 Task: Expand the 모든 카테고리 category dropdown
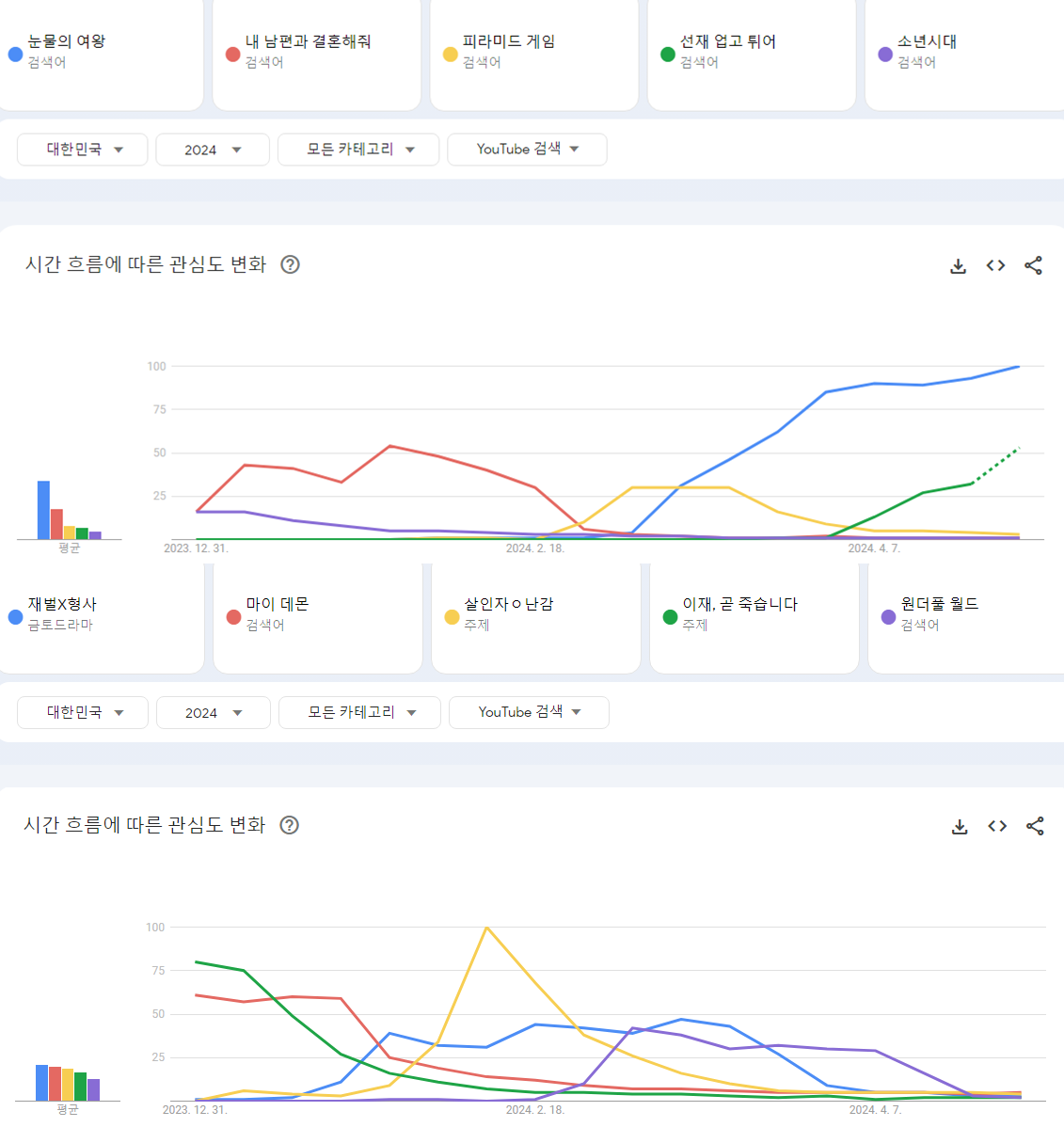pos(358,149)
